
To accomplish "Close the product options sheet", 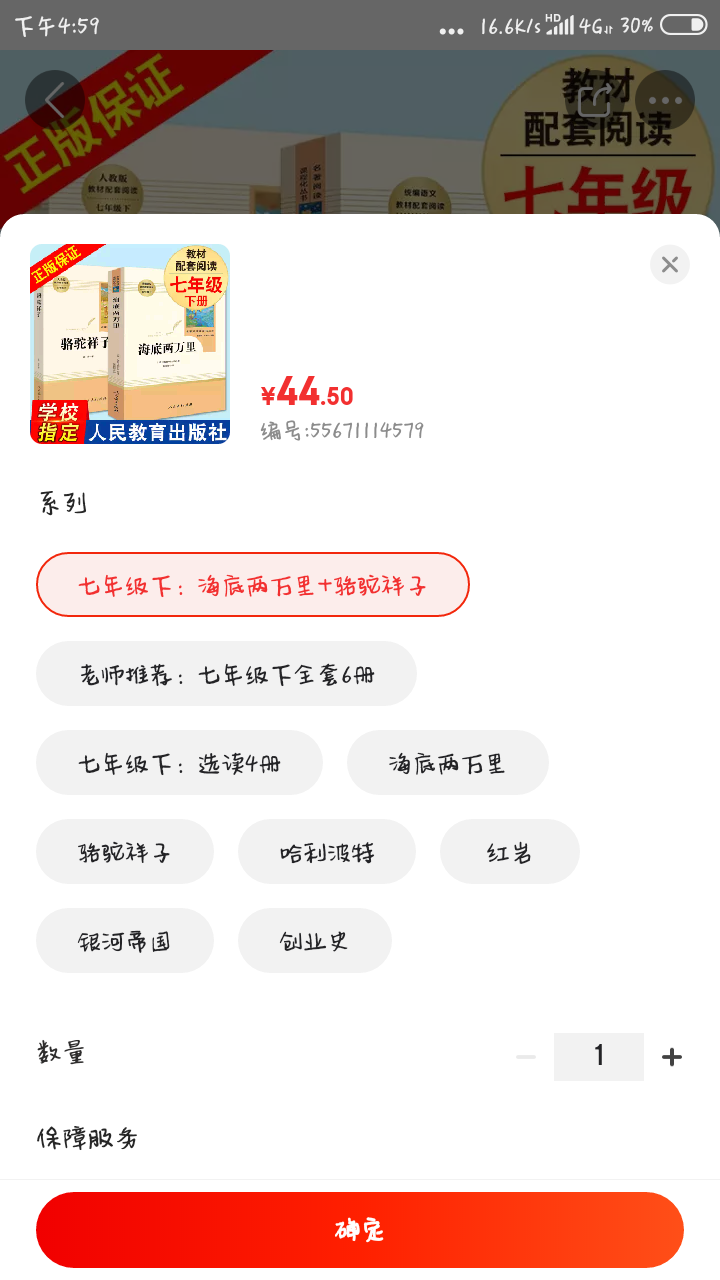I will (670, 265).
